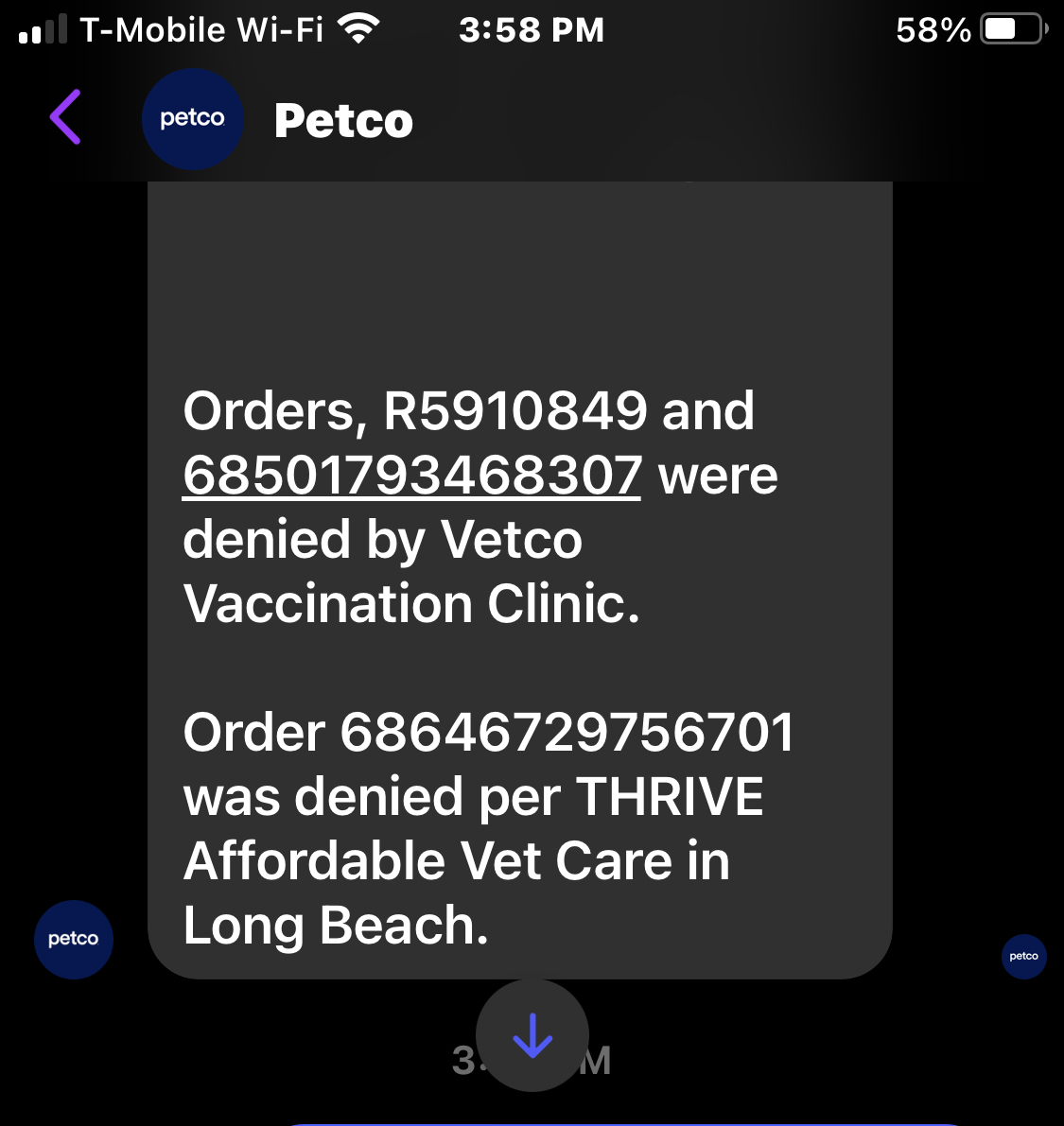The width and height of the screenshot is (1064, 1126).
Task: Tap the petco avatar beside the message bubble
Action: 73,939
